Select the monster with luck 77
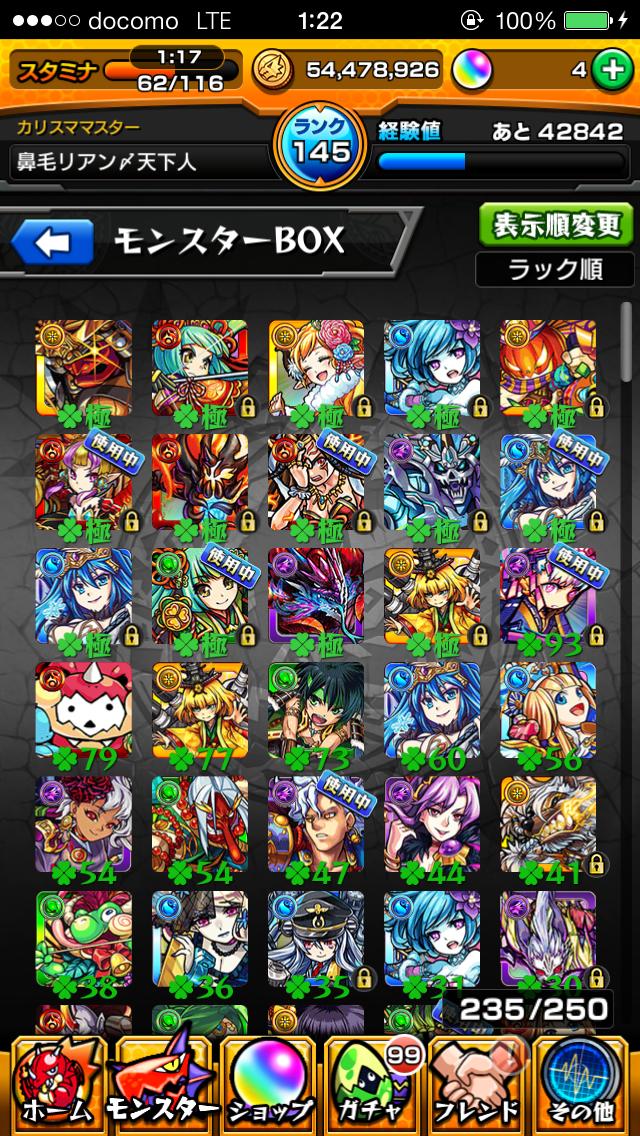 [x=200, y=710]
